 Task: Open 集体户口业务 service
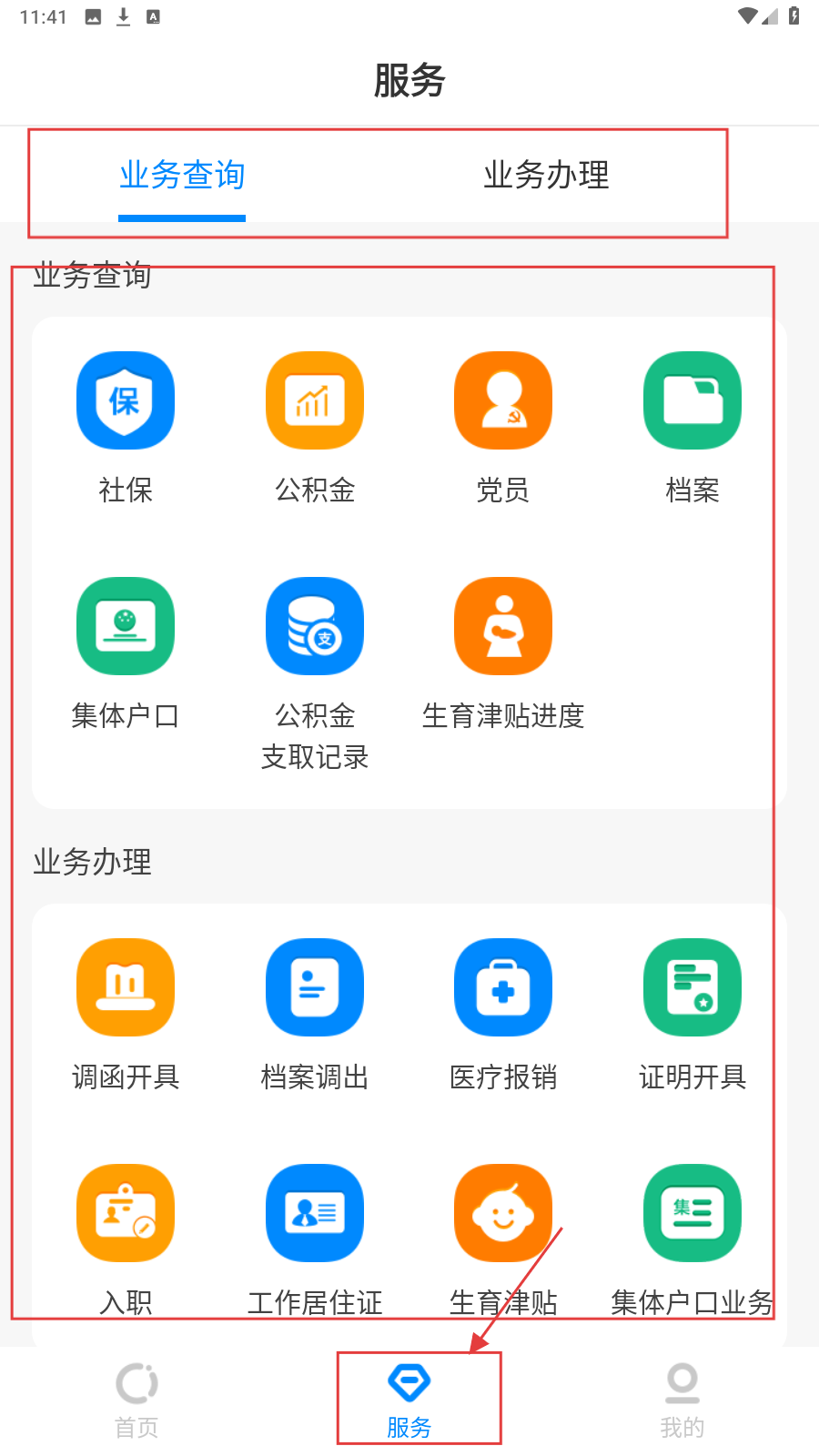[x=693, y=1214]
